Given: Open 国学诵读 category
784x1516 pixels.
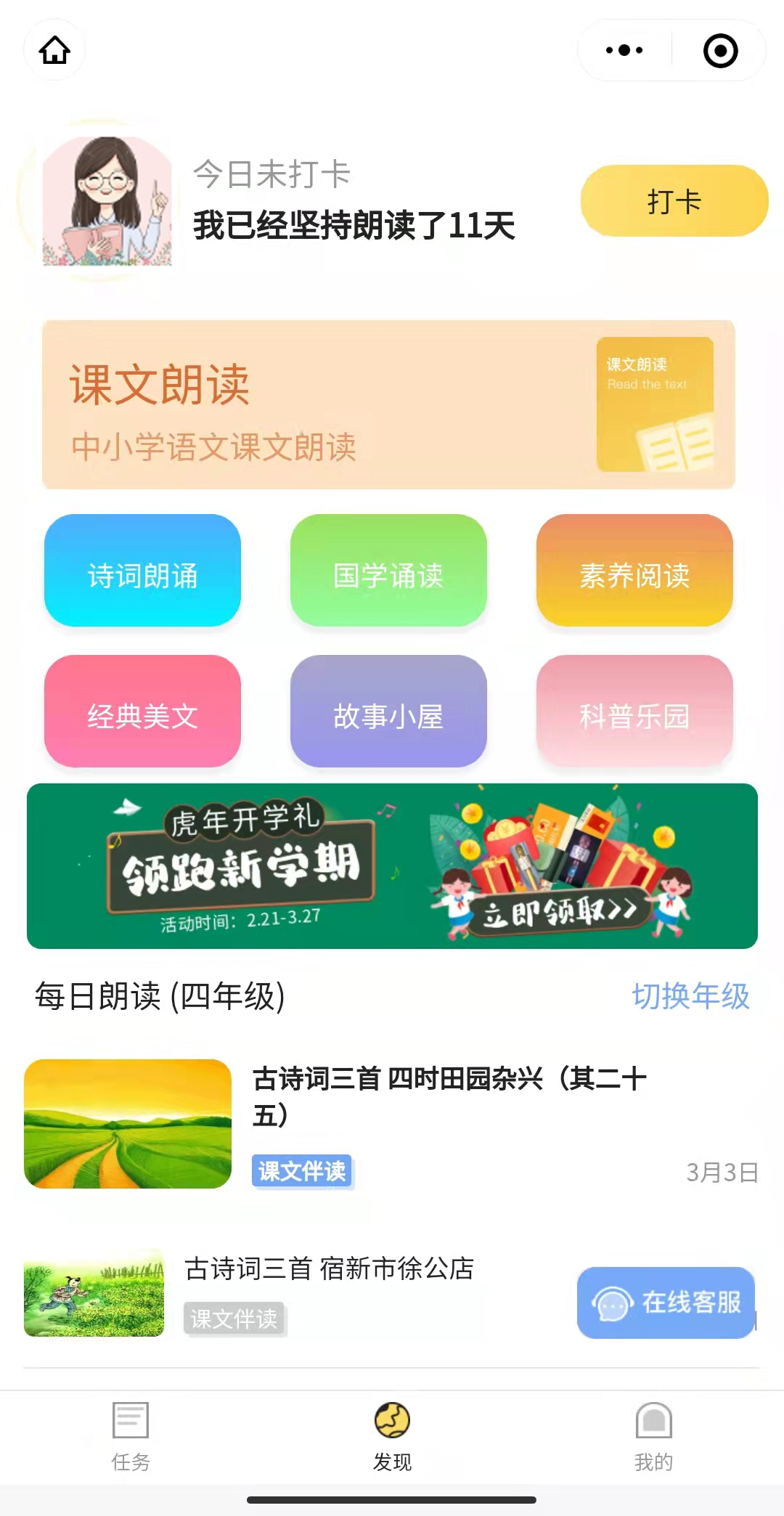Looking at the screenshot, I should [388, 571].
